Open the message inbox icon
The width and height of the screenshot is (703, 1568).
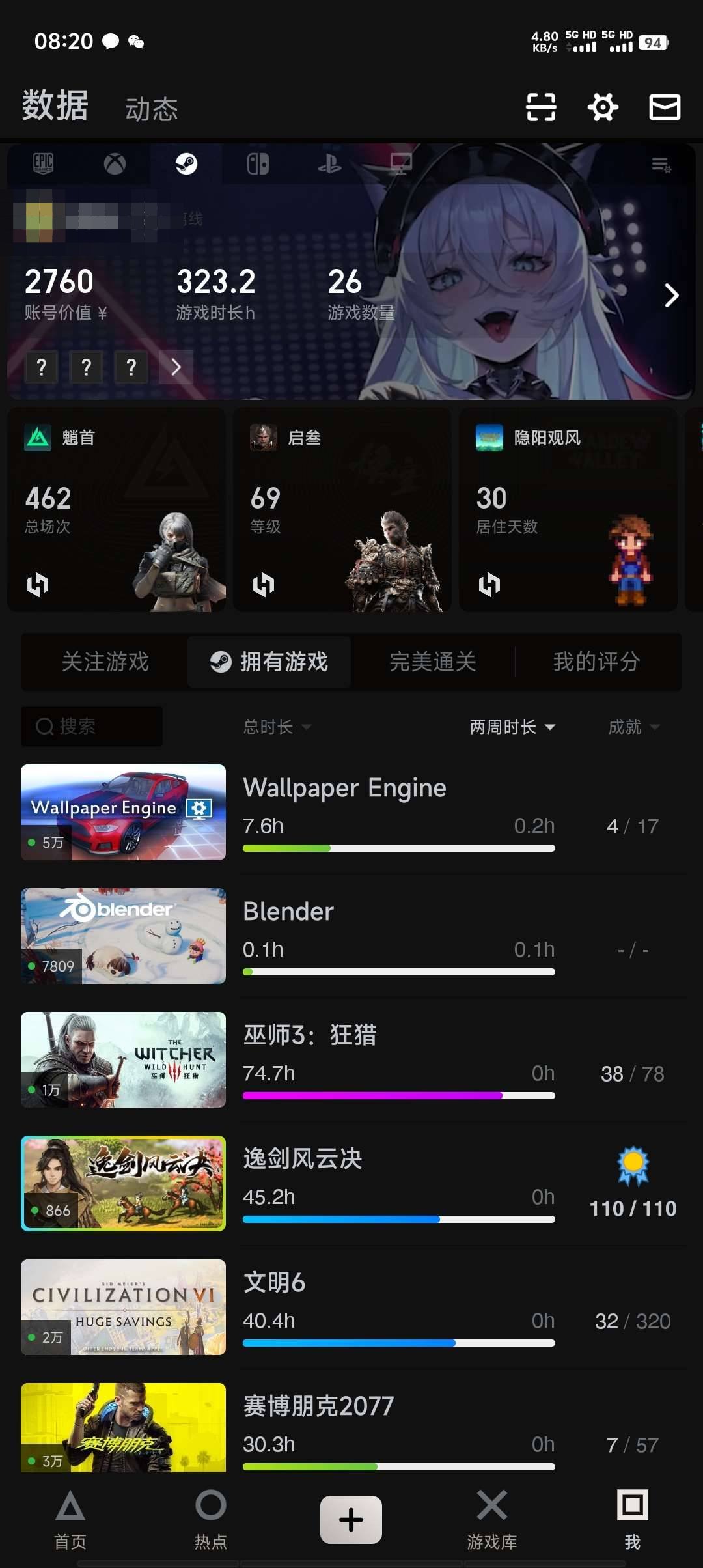(663, 107)
